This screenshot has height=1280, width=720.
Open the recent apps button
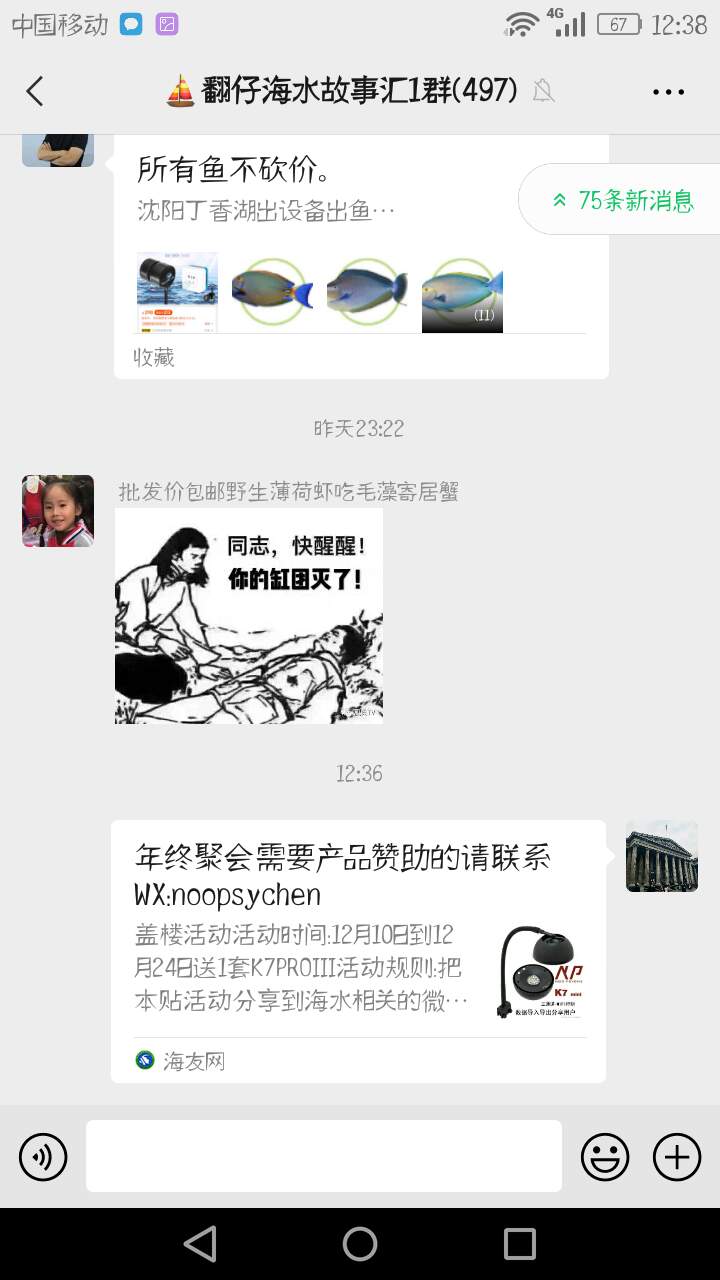point(520,1244)
